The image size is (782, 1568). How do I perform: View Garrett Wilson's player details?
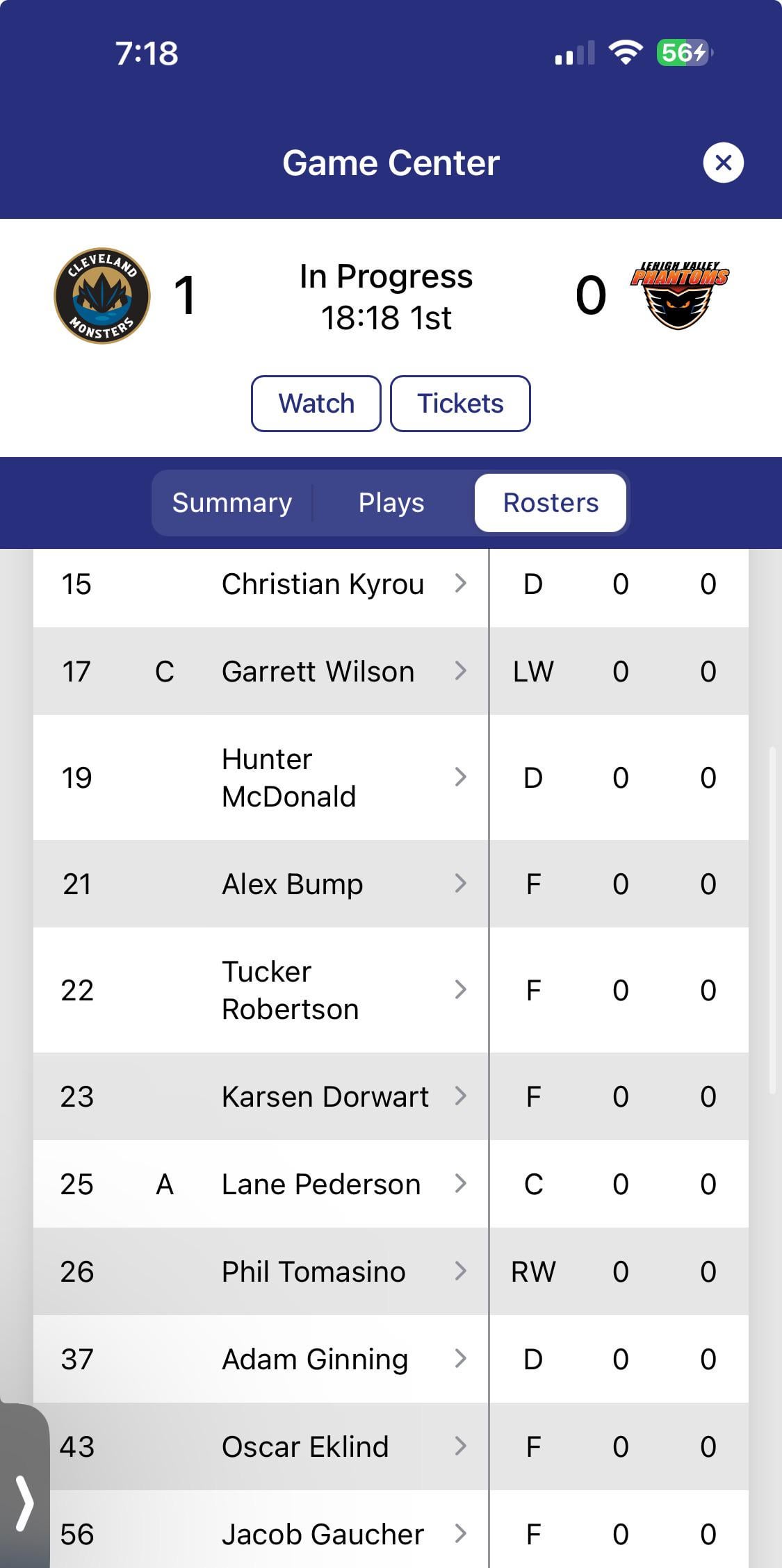[x=318, y=672]
